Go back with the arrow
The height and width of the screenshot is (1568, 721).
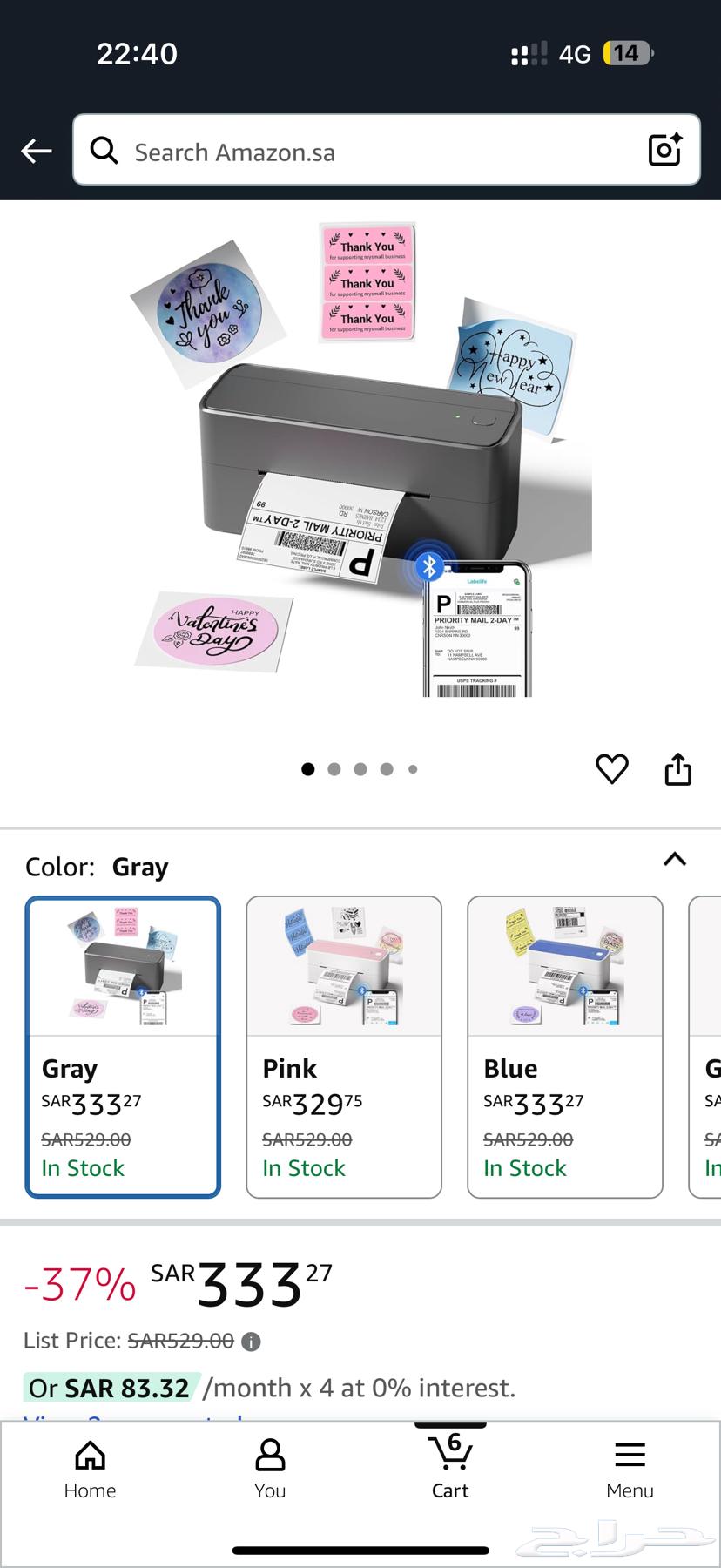36,150
